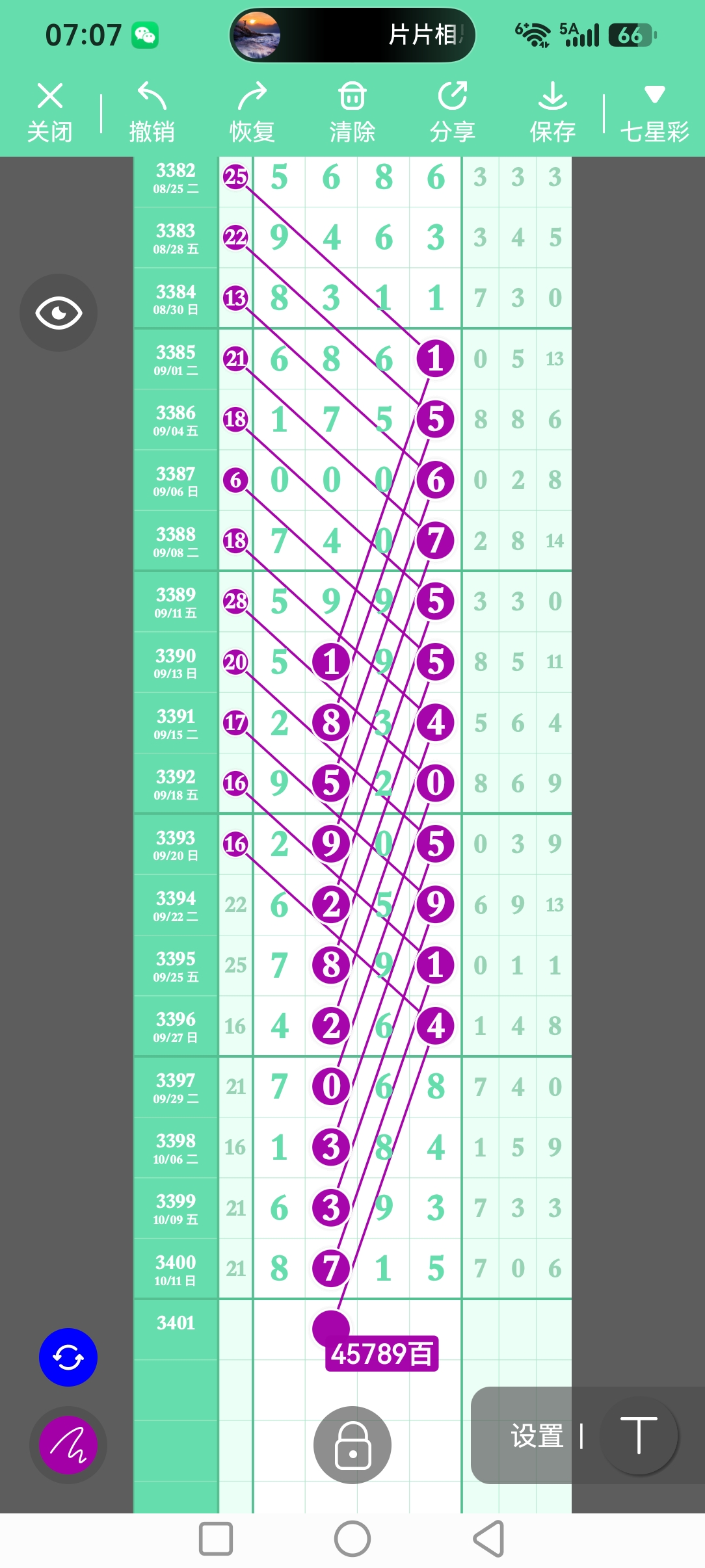705x1568 pixels.
Task: Redo with the 恢复 button
Action: (252, 112)
